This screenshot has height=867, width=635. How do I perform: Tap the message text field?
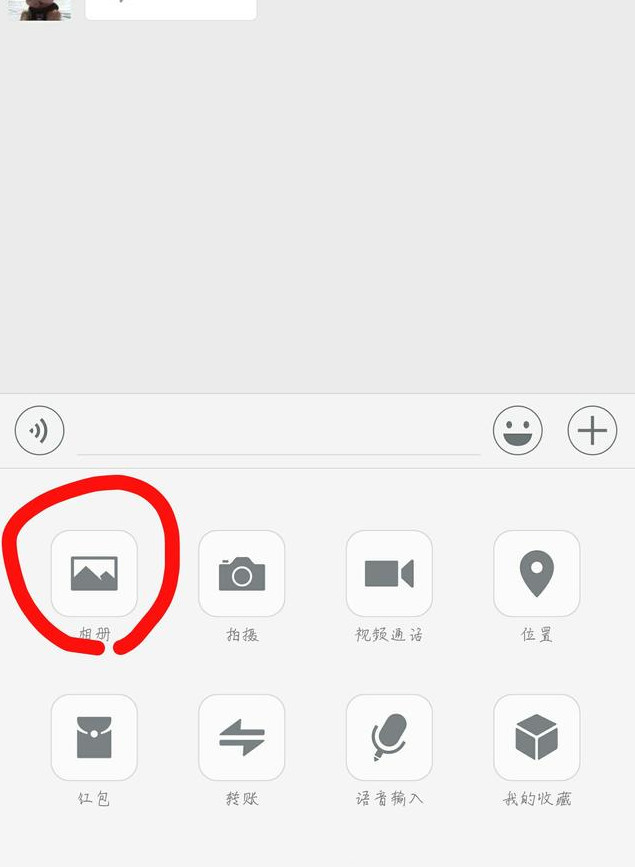[278, 434]
